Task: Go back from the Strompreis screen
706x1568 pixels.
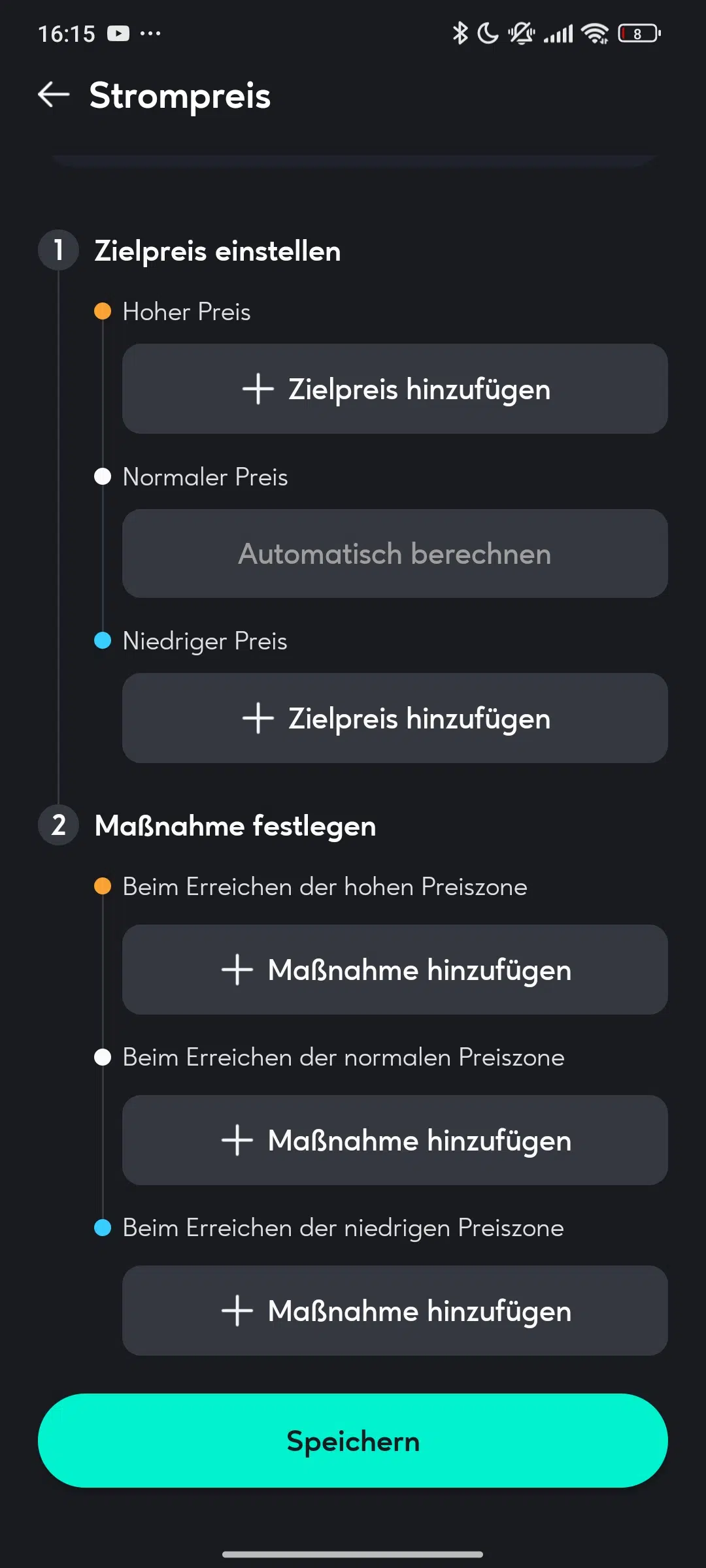Action: (54, 95)
